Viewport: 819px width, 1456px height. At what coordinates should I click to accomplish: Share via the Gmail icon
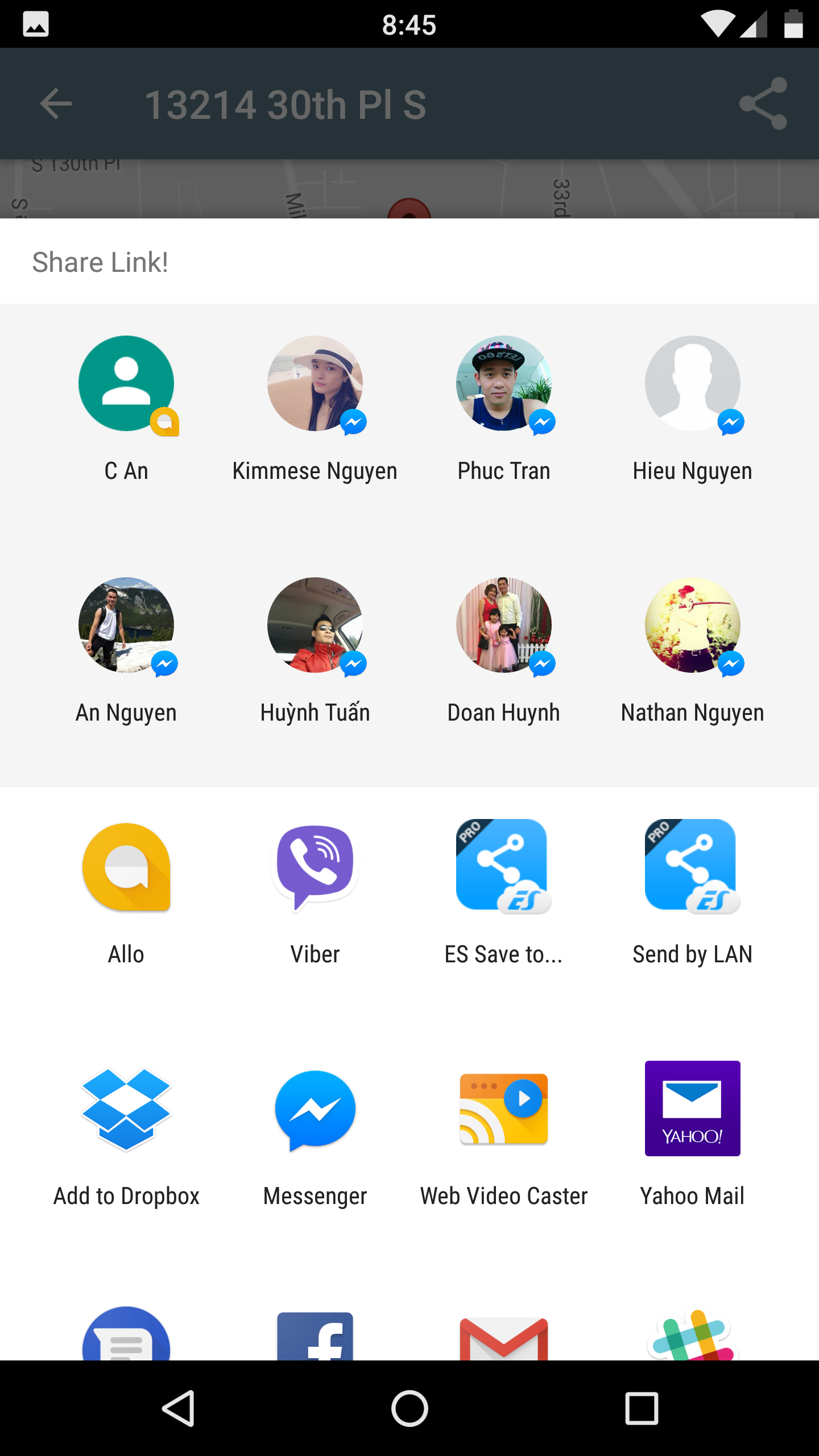click(503, 1337)
